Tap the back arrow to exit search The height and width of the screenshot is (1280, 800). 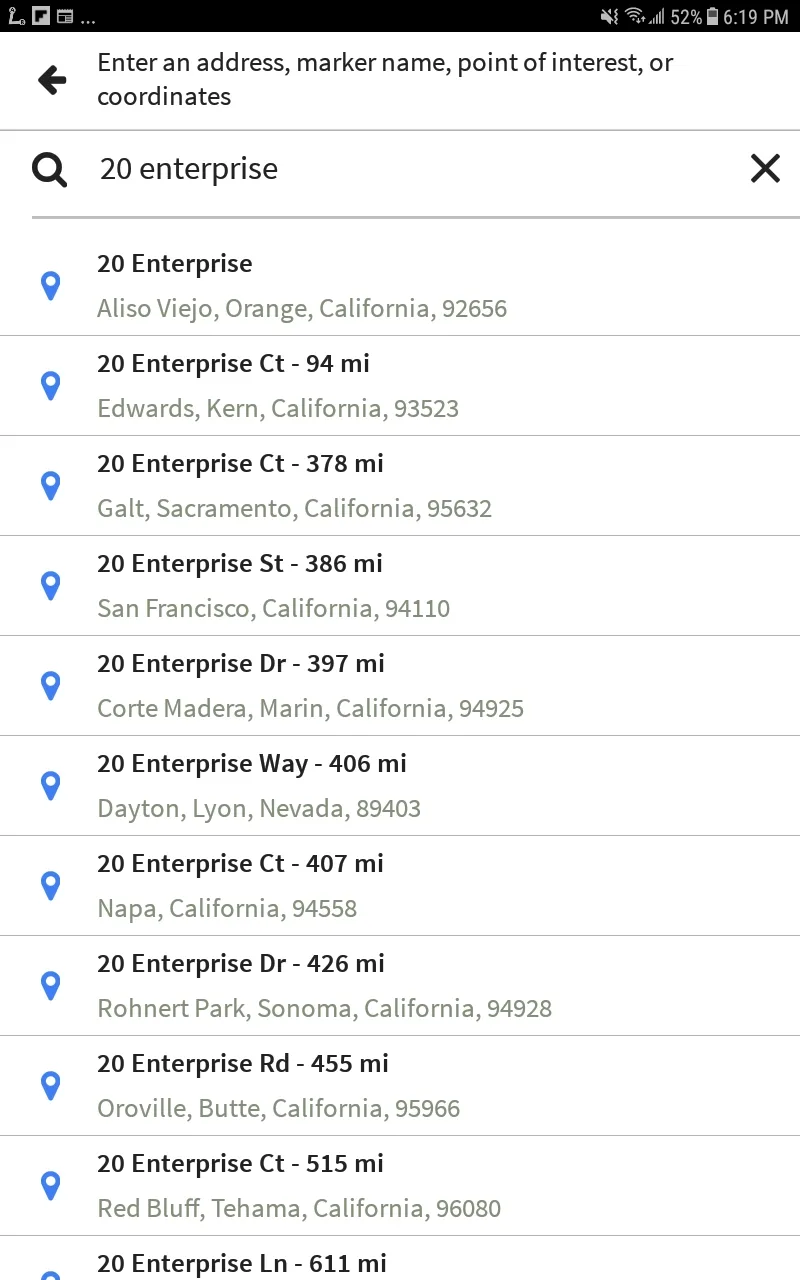[50, 80]
